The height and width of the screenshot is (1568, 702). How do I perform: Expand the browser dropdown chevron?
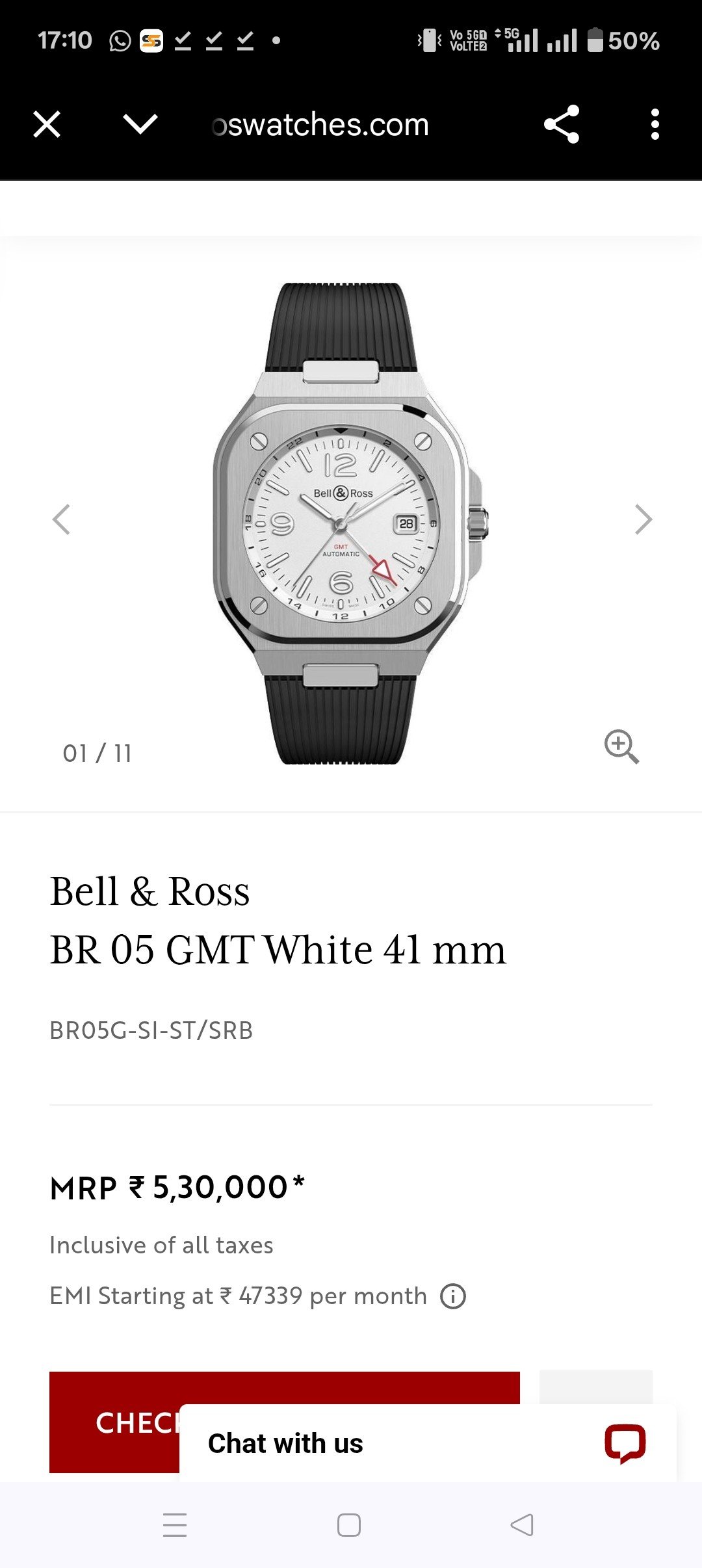point(140,124)
